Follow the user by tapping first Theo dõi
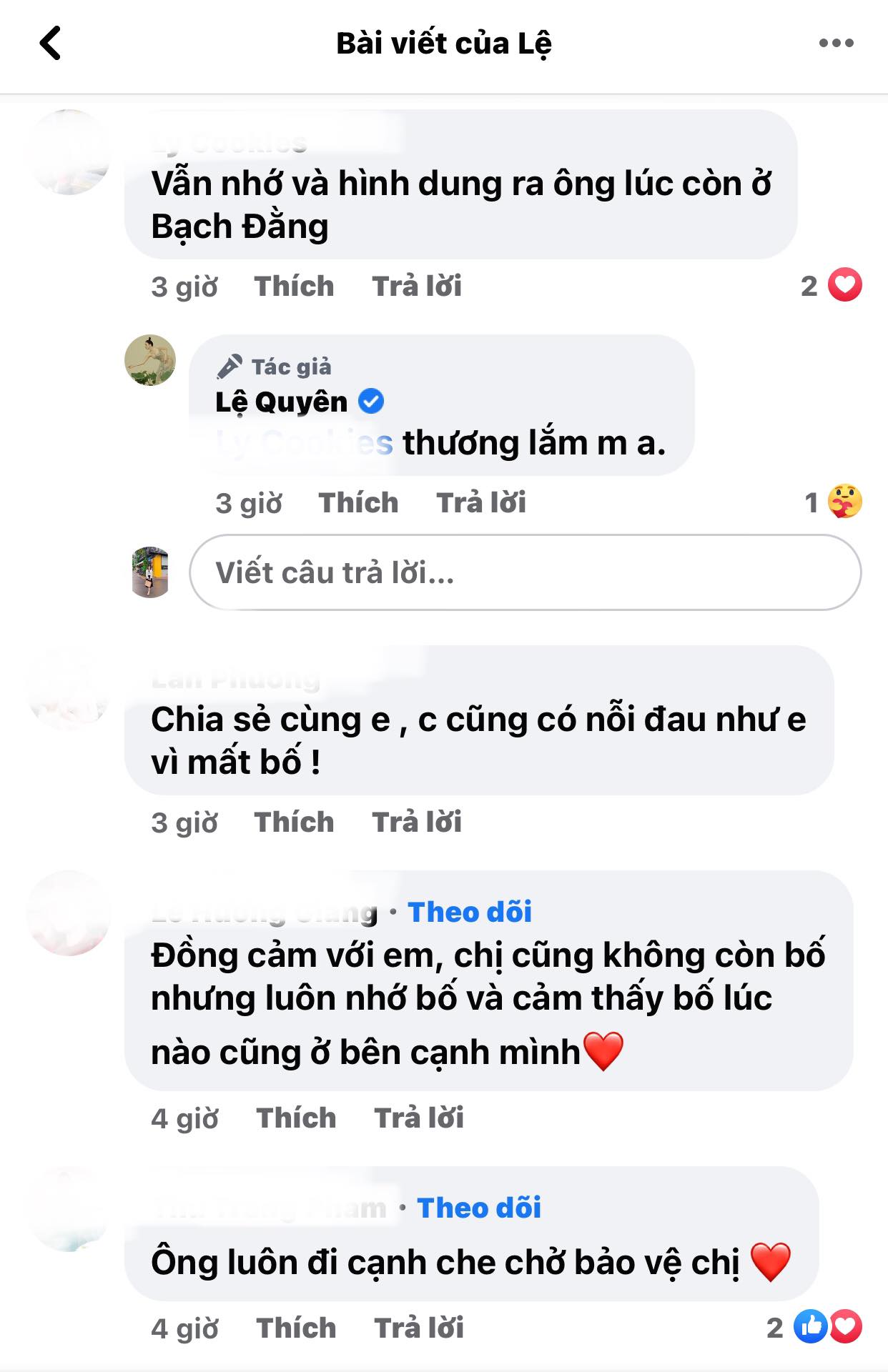The height and width of the screenshot is (1372, 888). (470, 910)
